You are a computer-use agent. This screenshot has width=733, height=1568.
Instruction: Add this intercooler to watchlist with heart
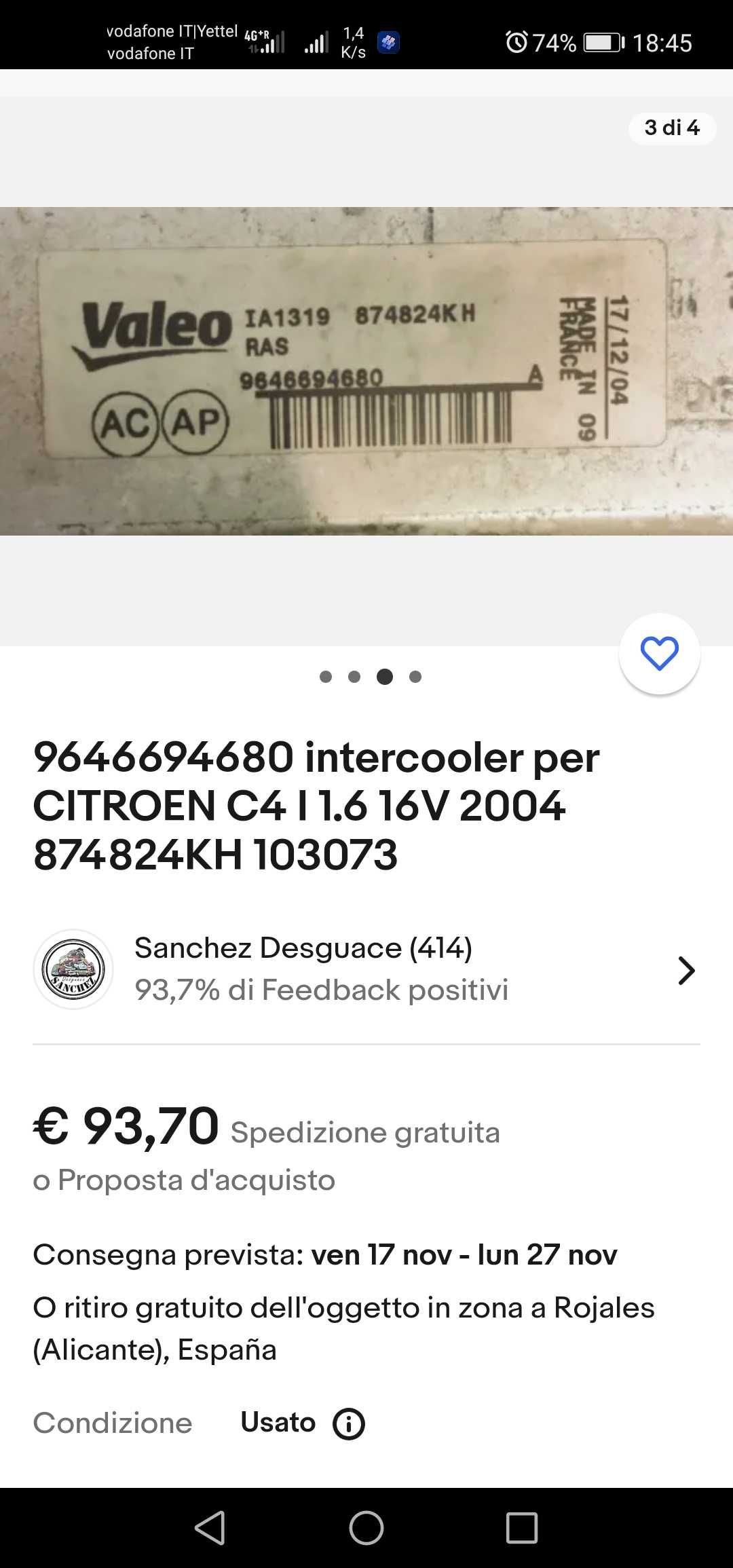tap(659, 654)
